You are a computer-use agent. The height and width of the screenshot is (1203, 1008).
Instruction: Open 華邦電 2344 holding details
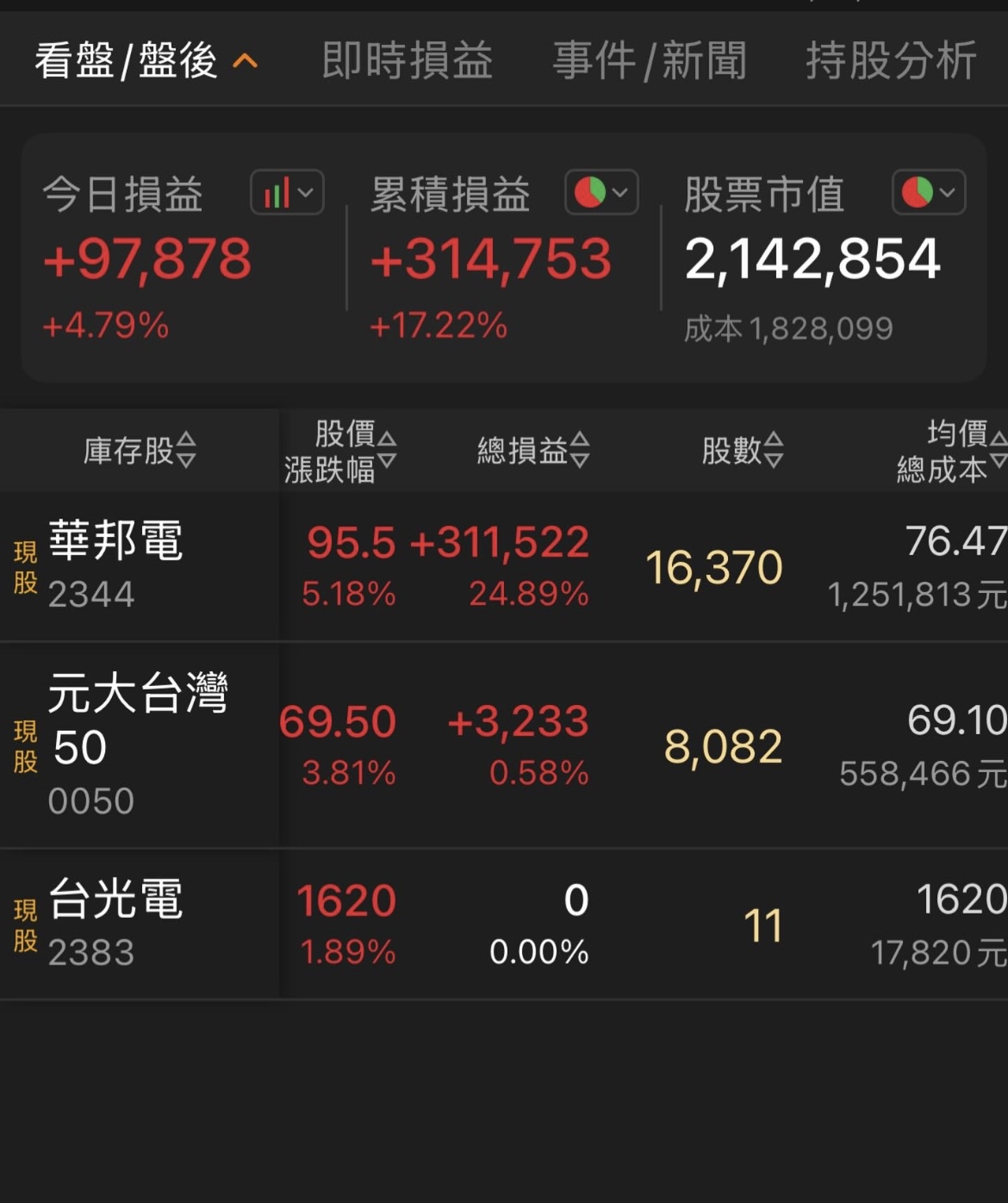115,565
